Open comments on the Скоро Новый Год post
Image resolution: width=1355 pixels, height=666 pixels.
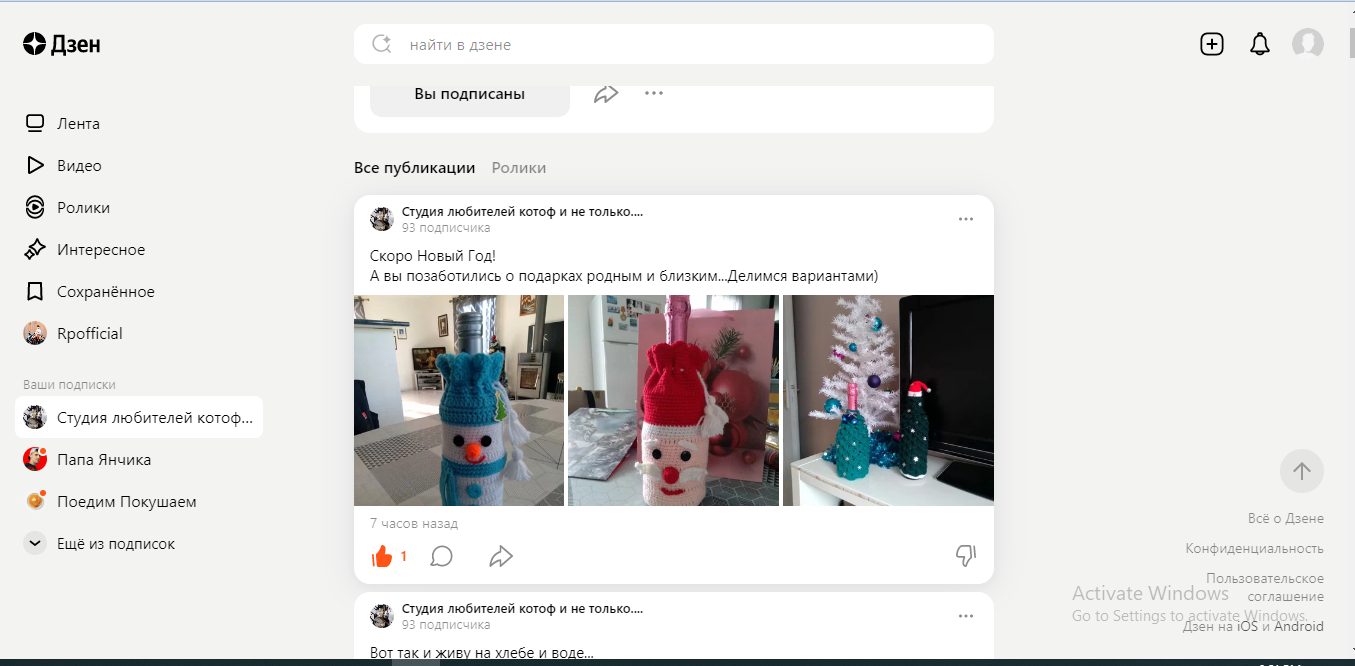[x=441, y=557]
